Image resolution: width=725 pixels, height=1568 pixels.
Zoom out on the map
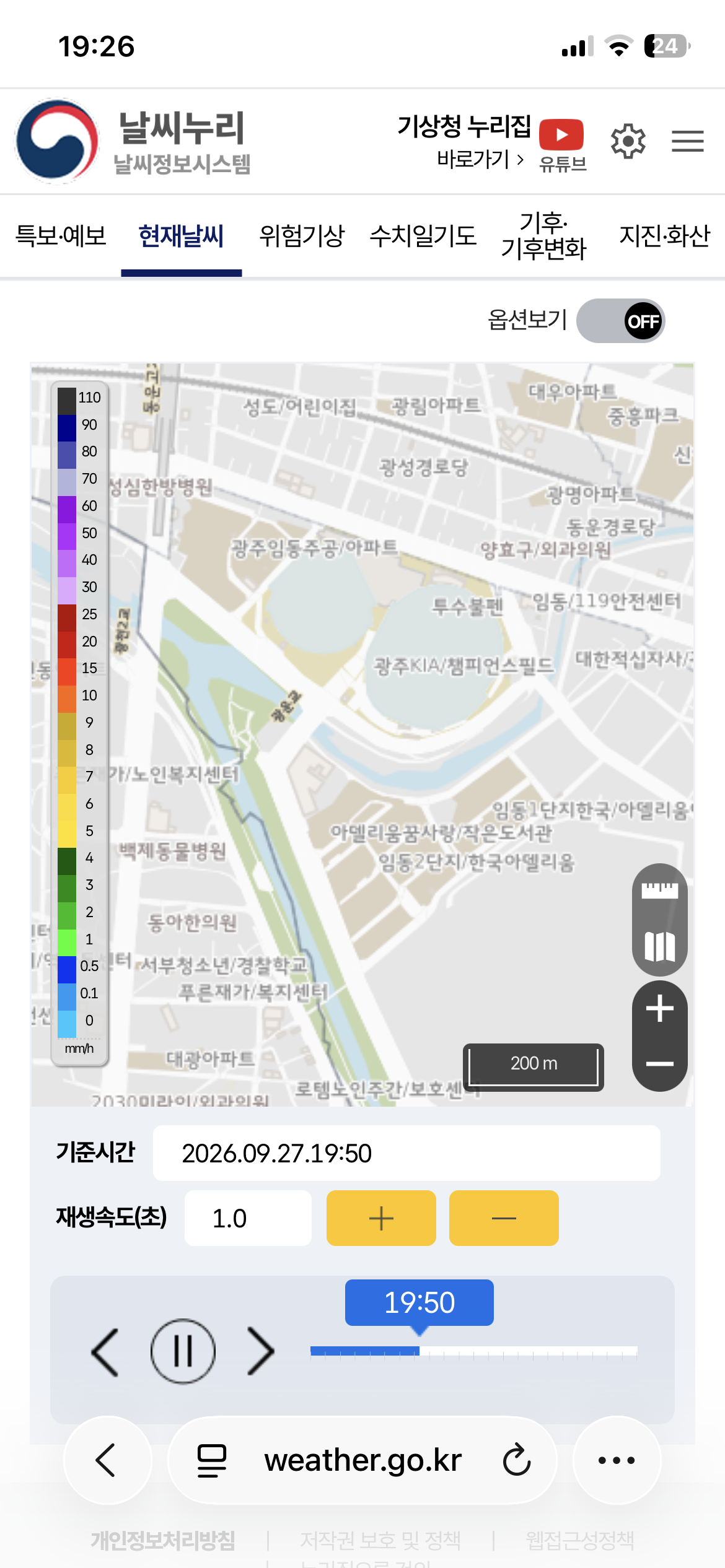pos(660,1064)
